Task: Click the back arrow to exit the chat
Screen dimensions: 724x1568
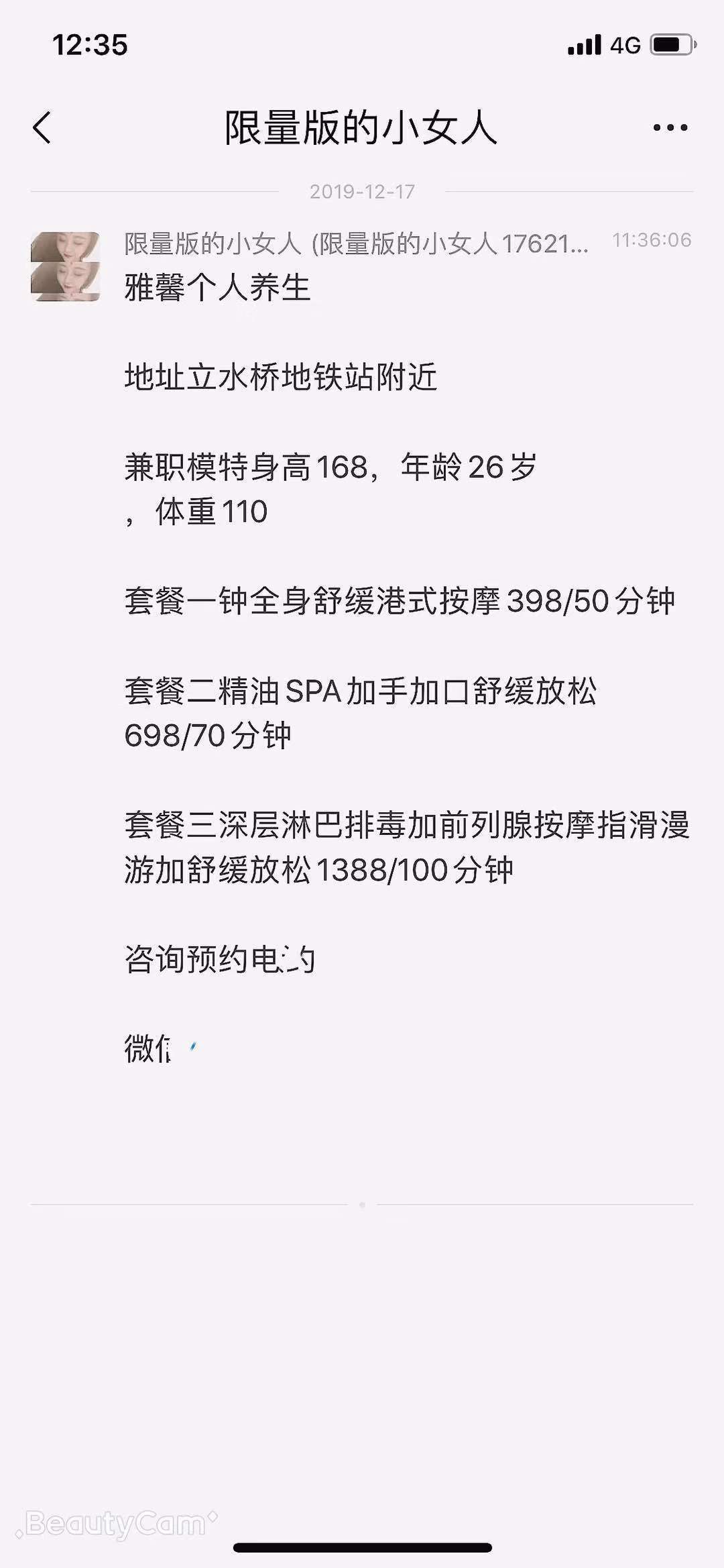Action: tap(42, 127)
